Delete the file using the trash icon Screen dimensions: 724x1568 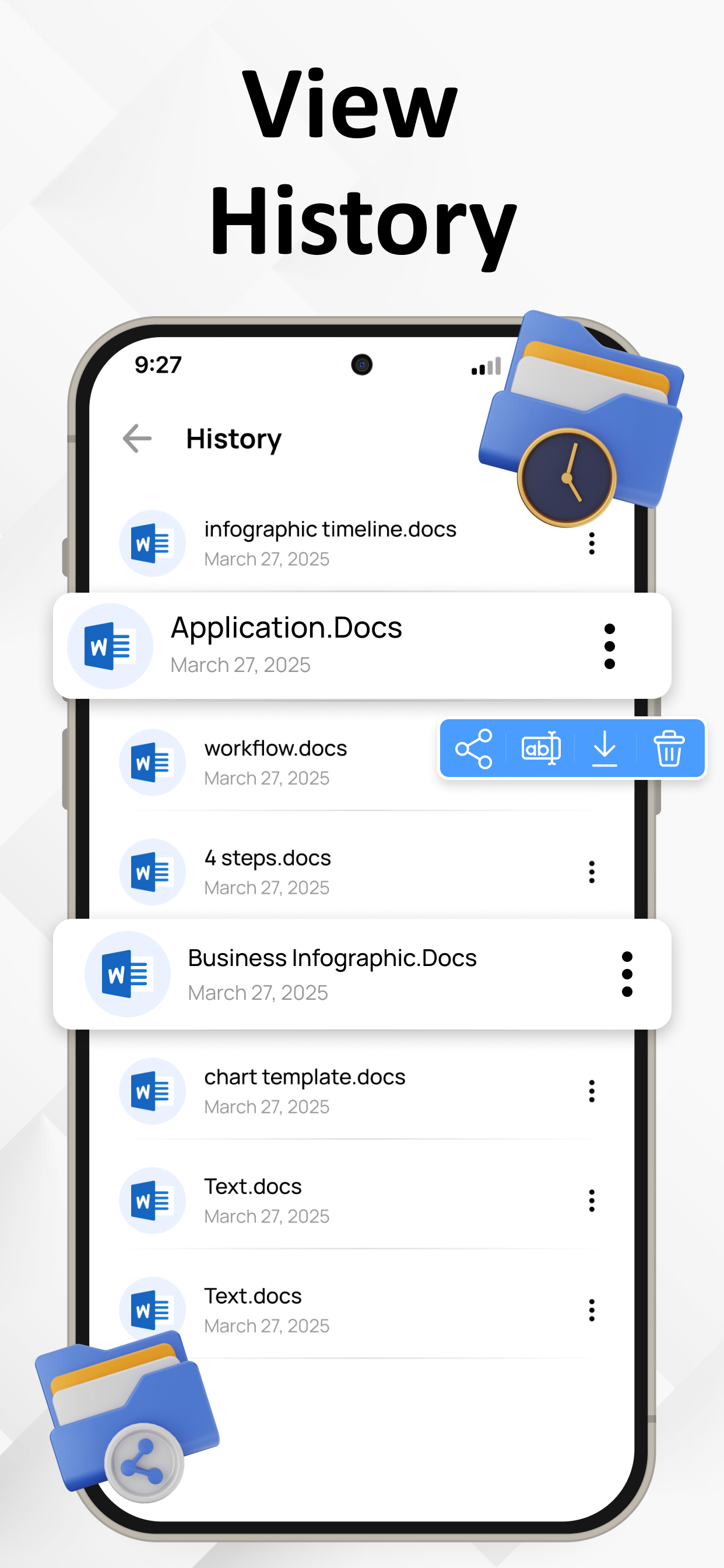669,750
